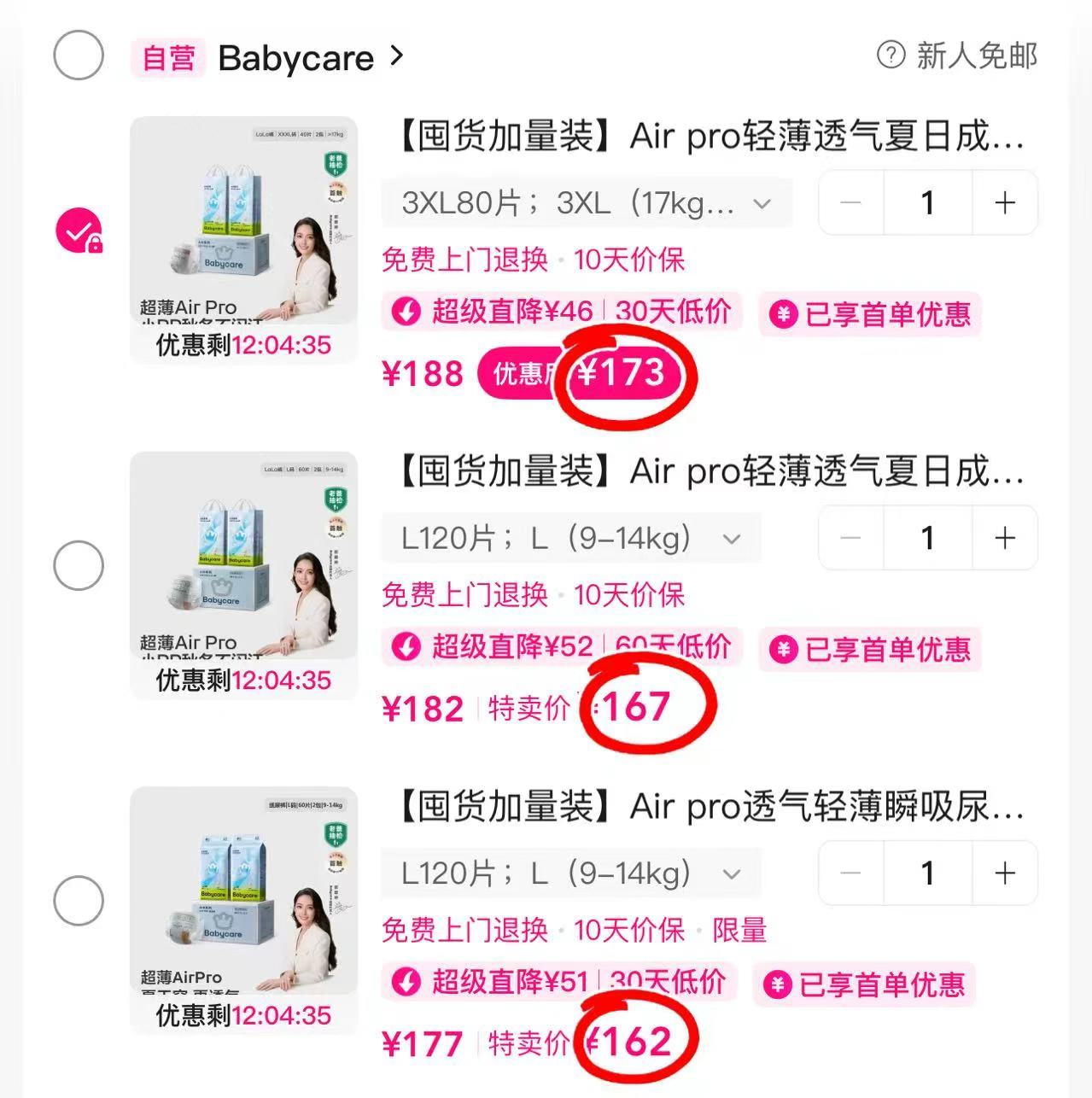Uncheck the 3XL80片 diaper item

coord(78,231)
